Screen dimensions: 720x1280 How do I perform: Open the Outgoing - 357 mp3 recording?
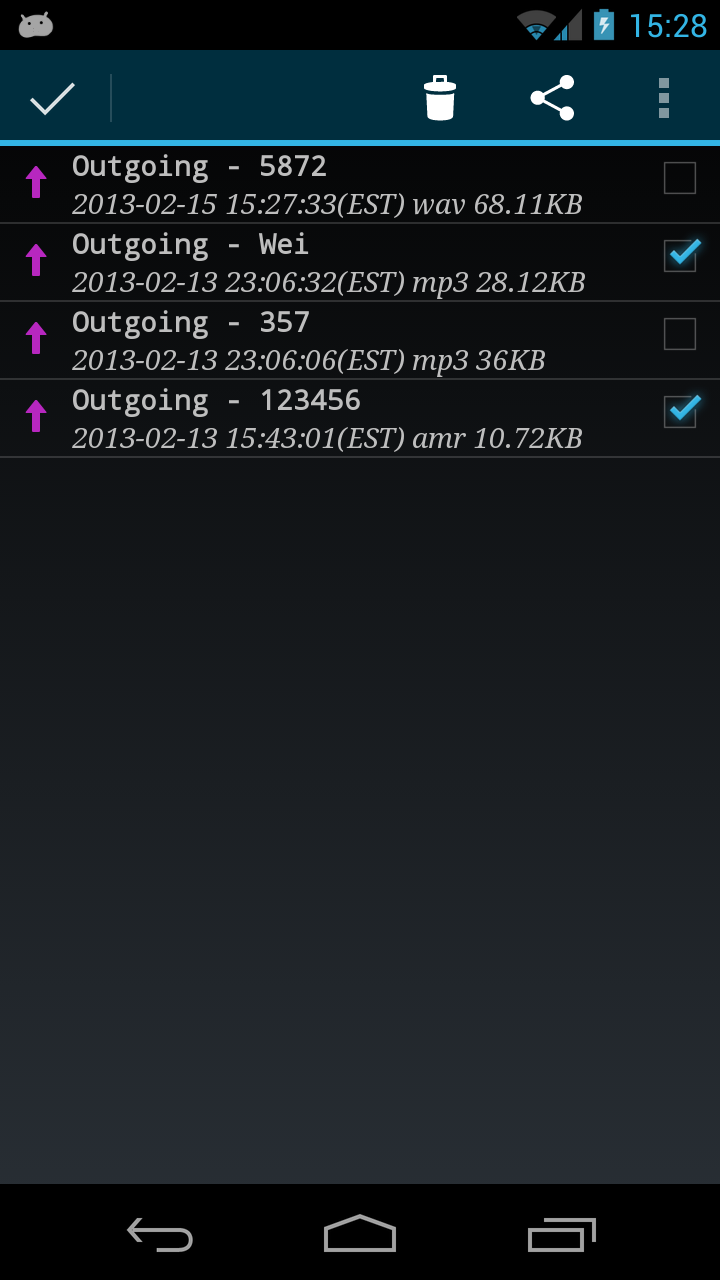point(330,341)
